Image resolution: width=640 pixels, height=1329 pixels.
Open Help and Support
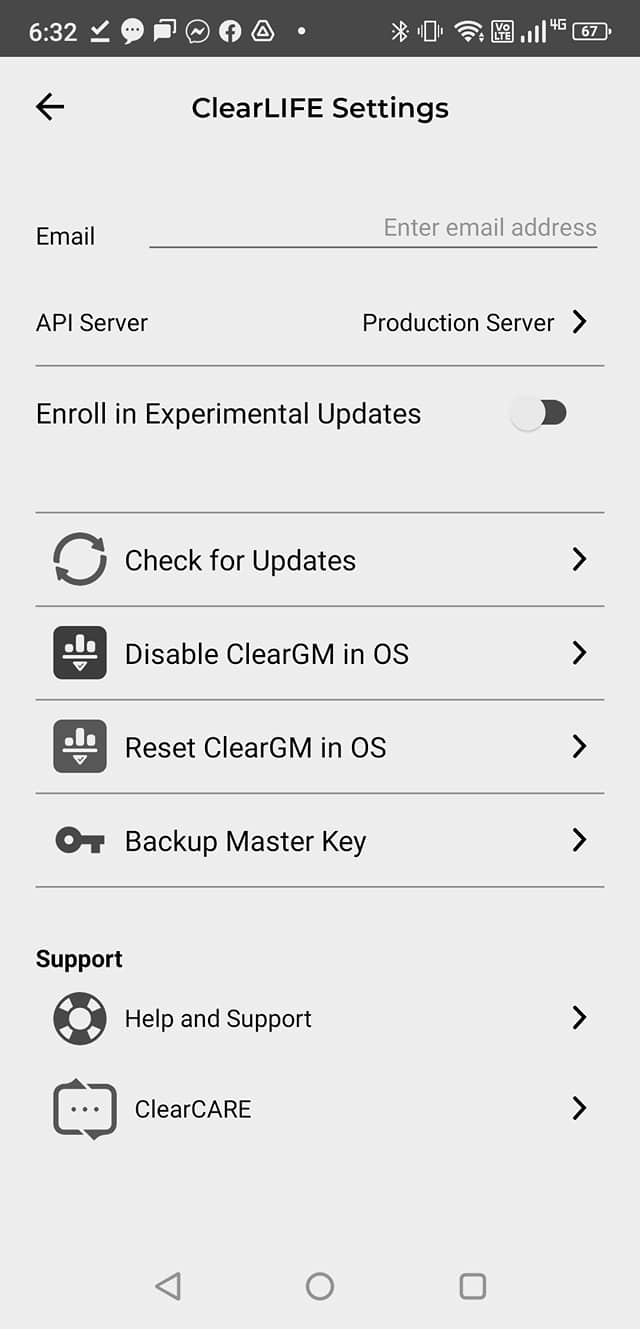(x=320, y=1019)
